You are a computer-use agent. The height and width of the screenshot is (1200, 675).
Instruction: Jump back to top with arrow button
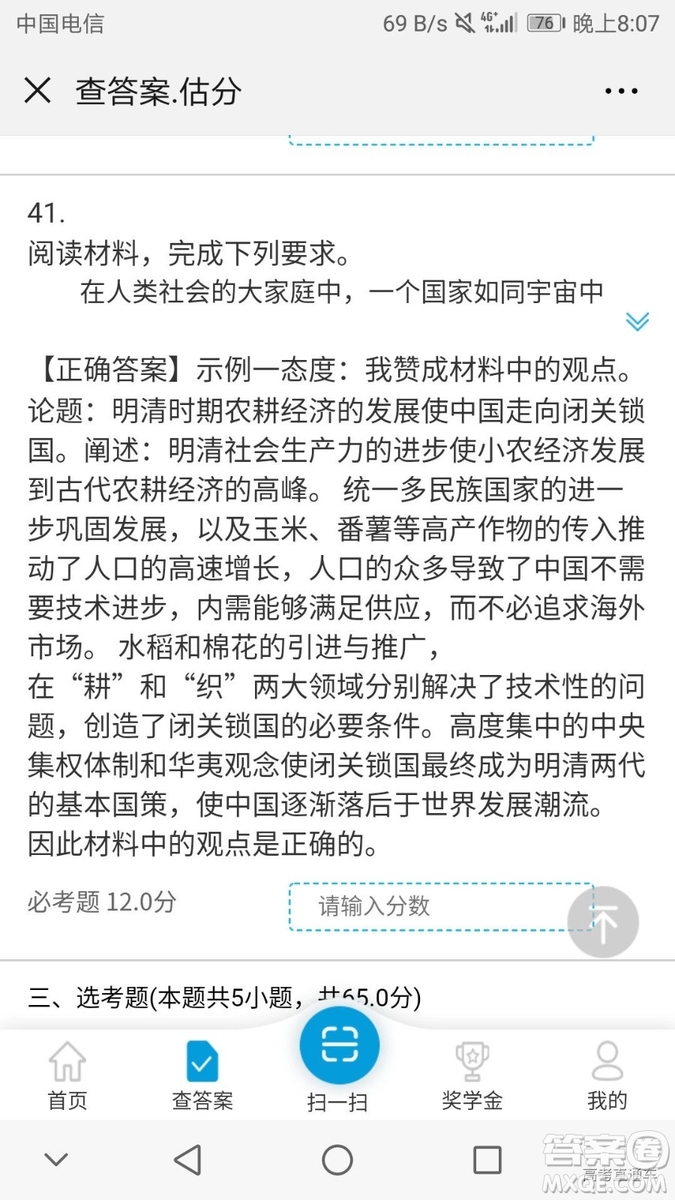[603, 922]
